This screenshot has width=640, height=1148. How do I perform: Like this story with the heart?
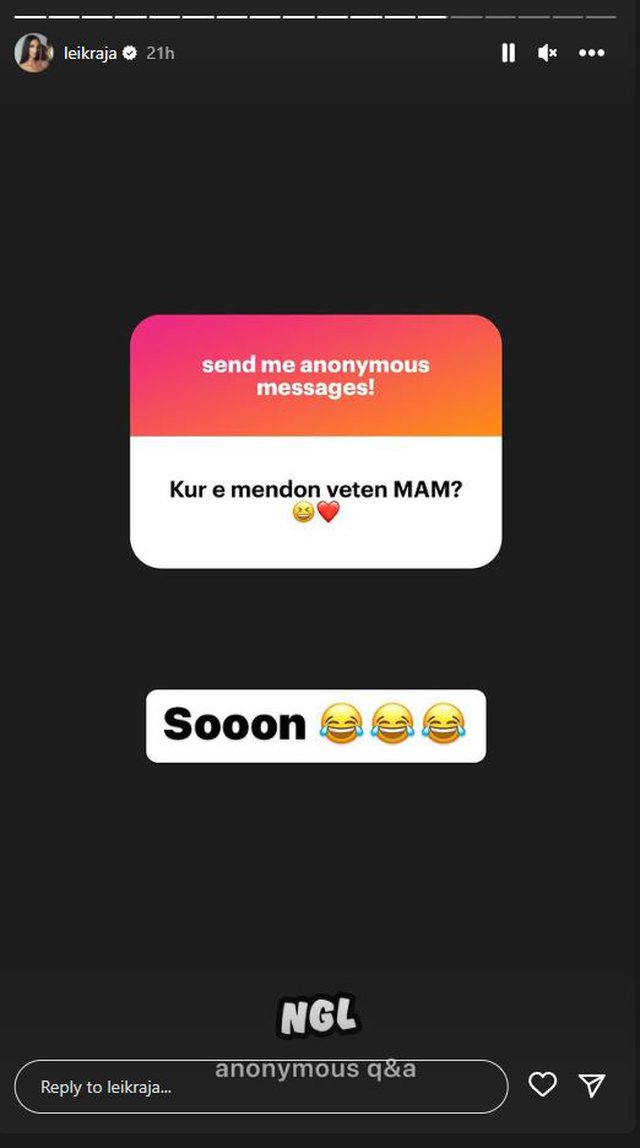pyautogui.click(x=542, y=1085)
